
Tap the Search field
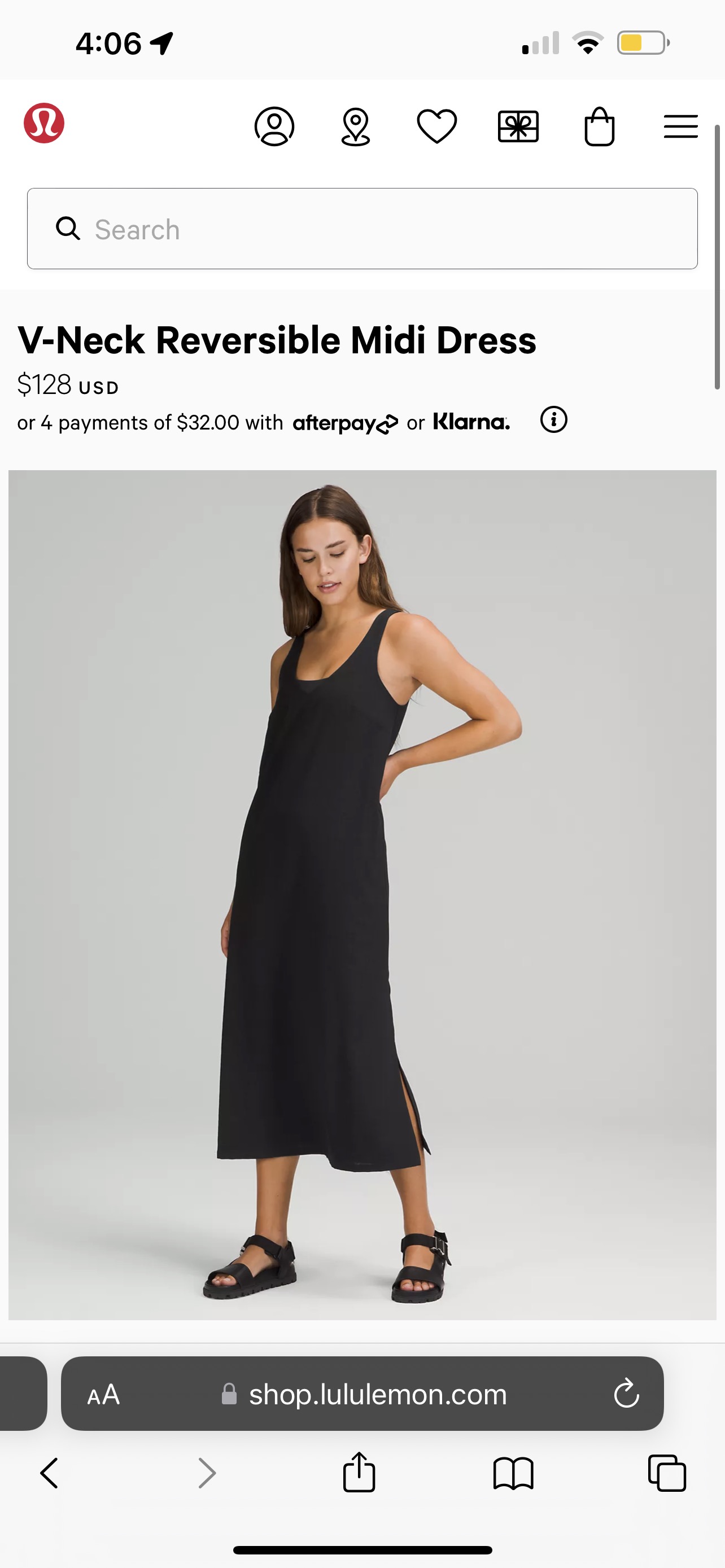click(x=362, y=229)
